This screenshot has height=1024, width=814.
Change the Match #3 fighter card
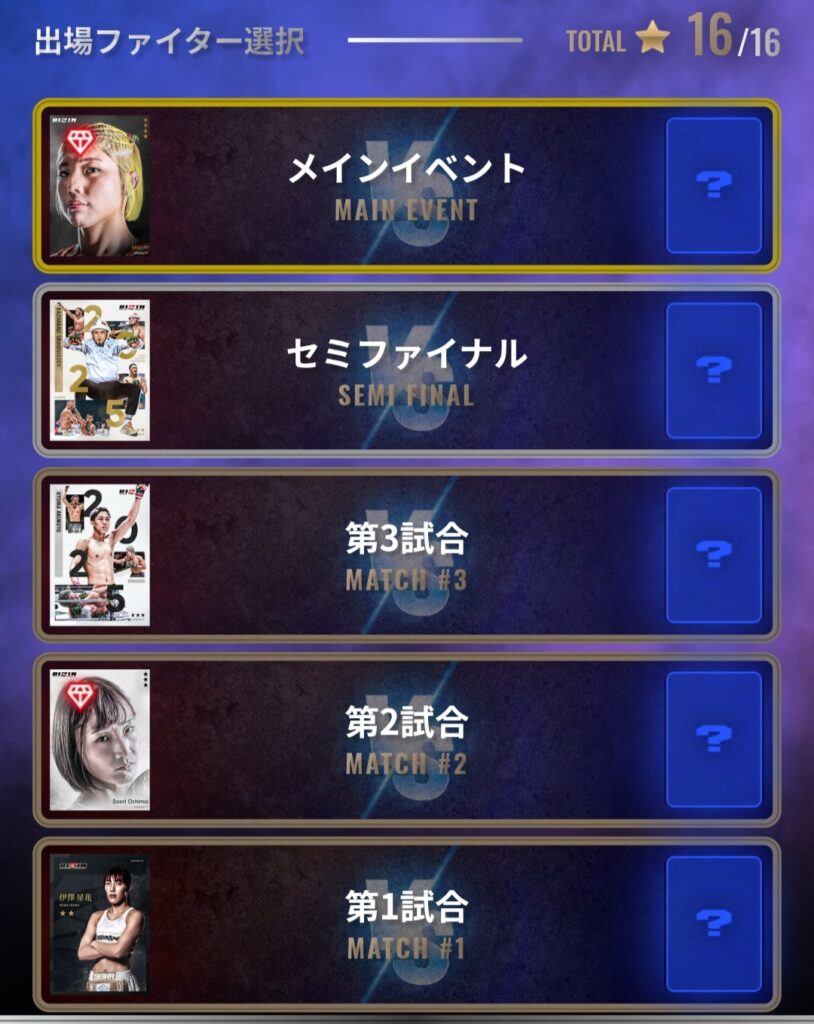pos(100,555)
